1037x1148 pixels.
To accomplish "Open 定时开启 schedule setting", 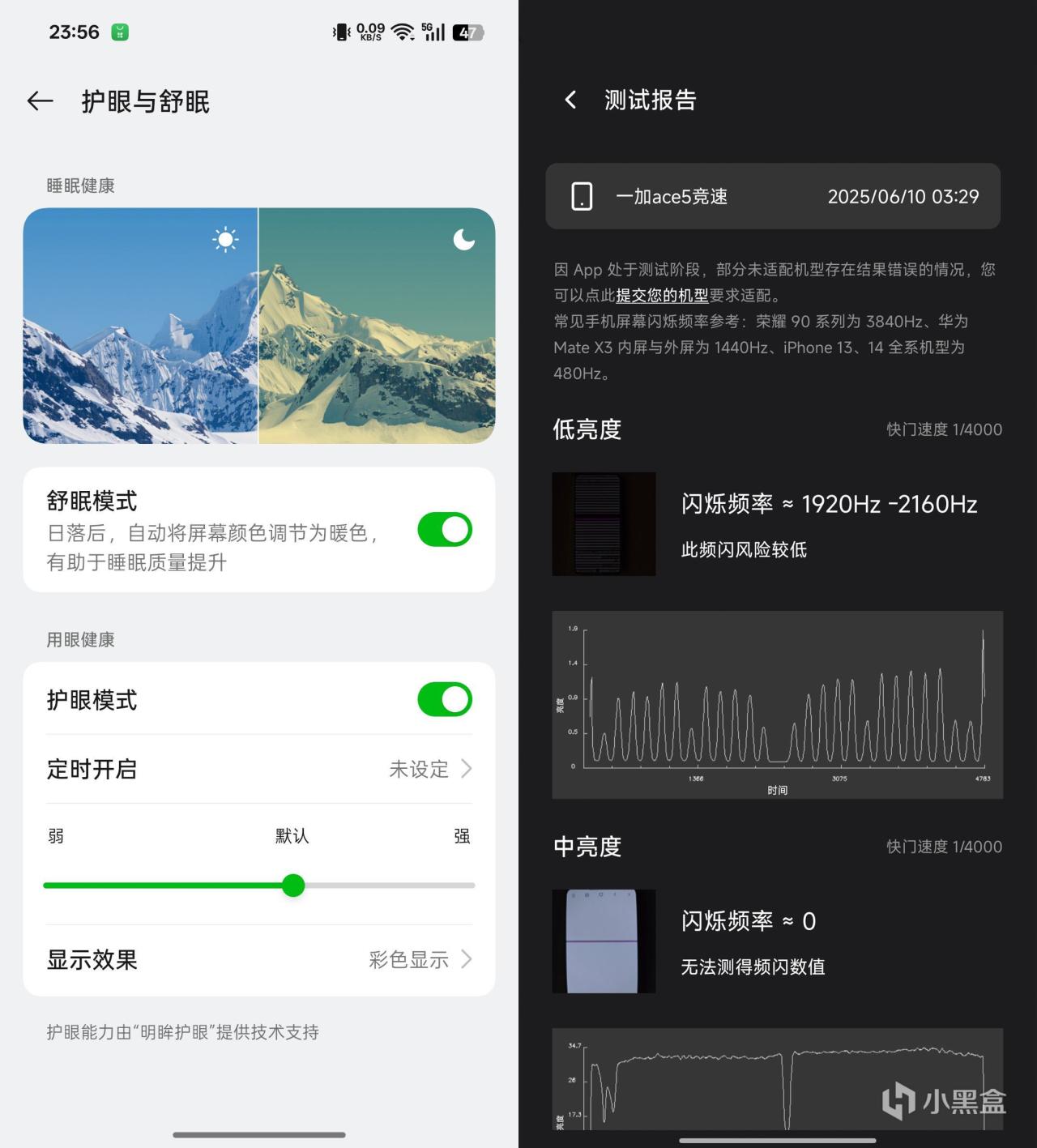I will 259,769.
